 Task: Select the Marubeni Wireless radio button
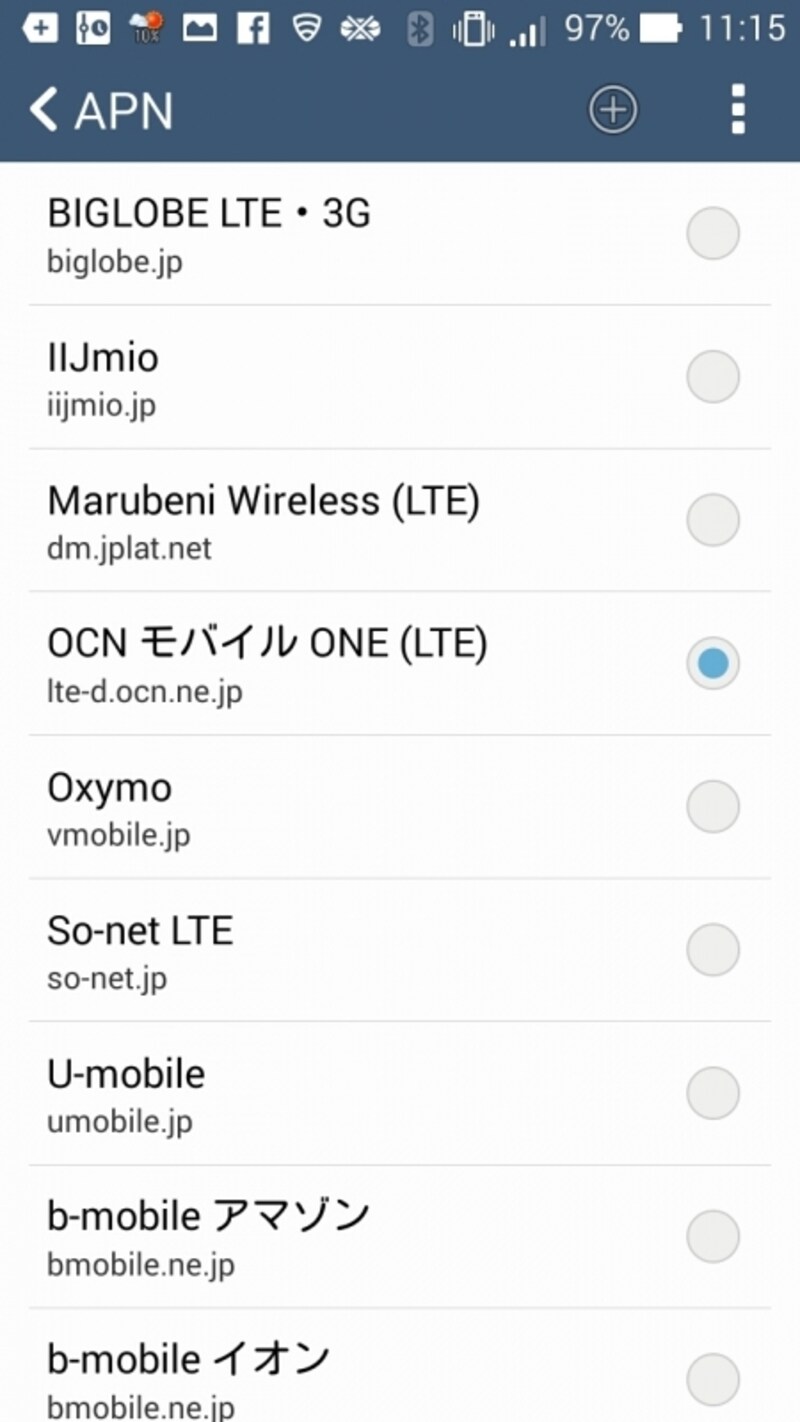click(713, 520)
